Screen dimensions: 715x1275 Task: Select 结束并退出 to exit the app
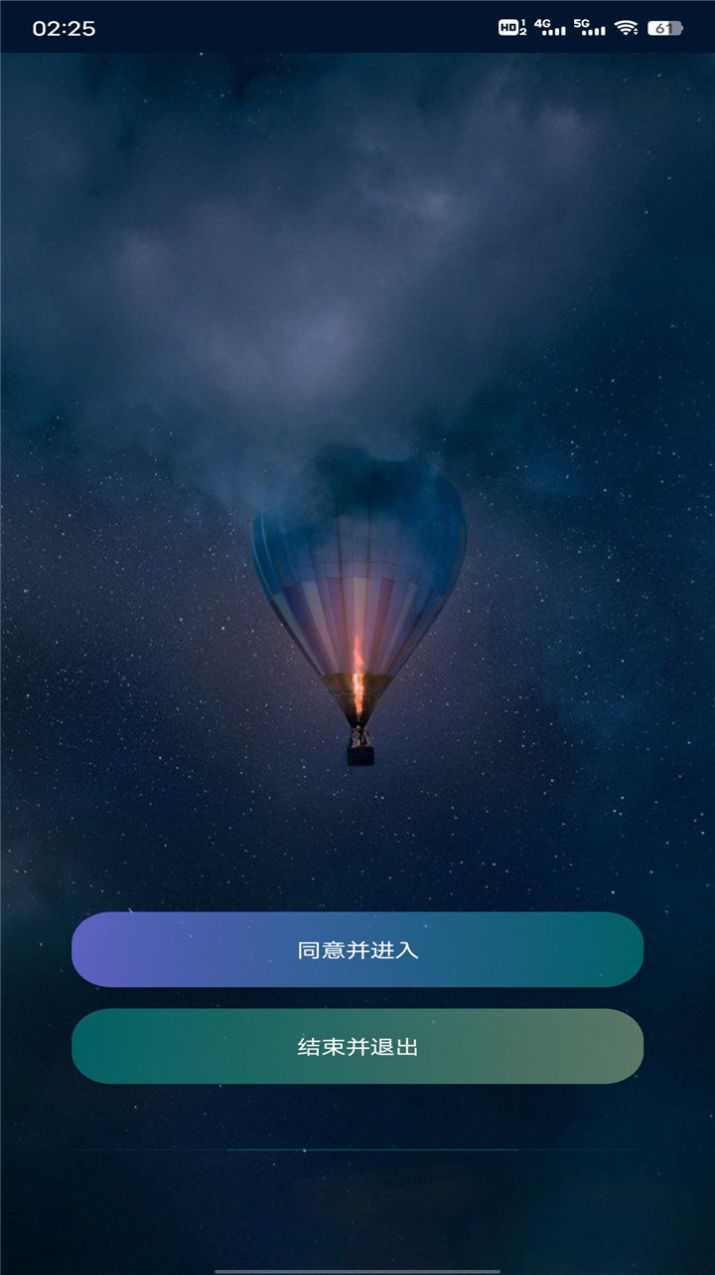pos(357,1047)
